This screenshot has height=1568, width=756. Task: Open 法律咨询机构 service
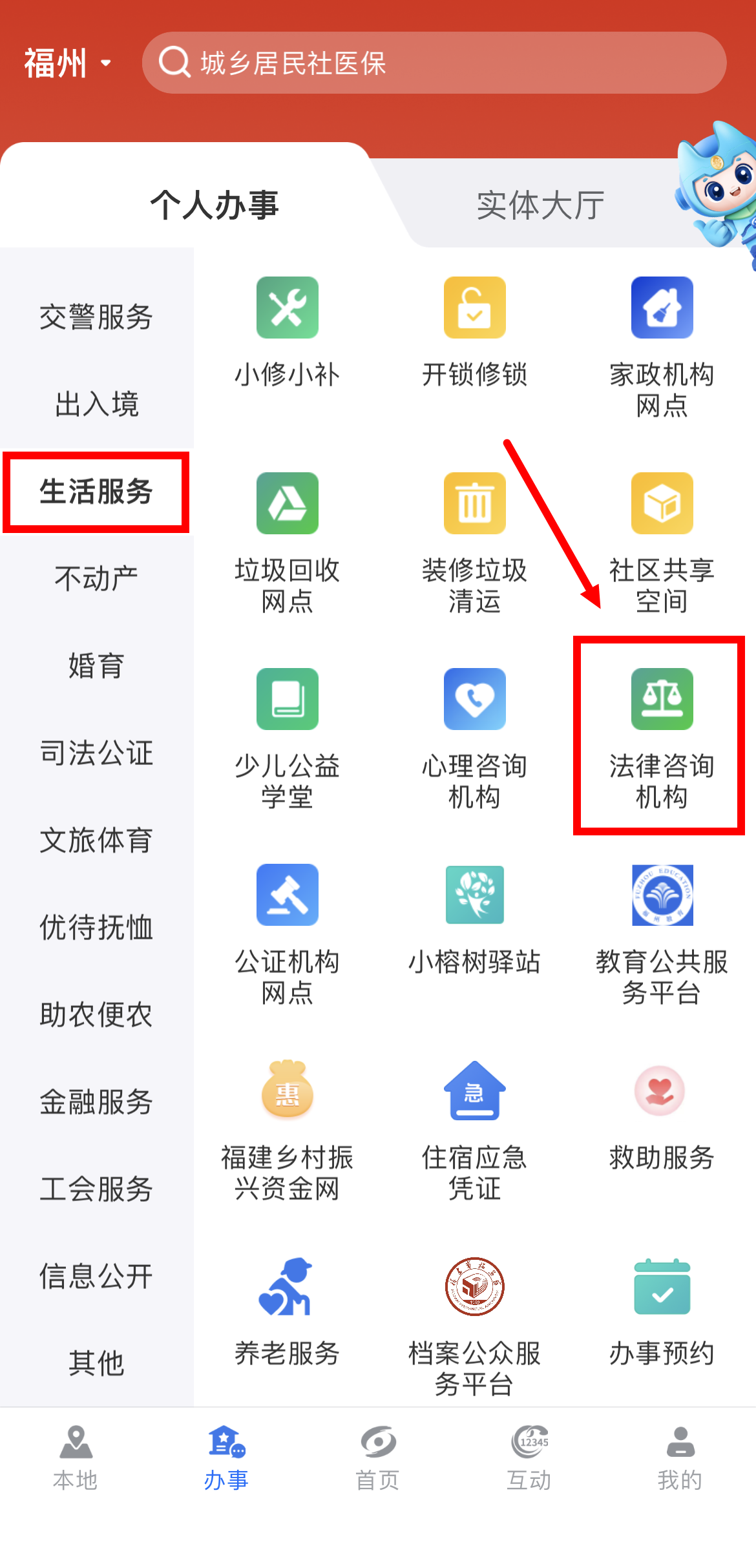pyautogui.click(x=661, y=737)
